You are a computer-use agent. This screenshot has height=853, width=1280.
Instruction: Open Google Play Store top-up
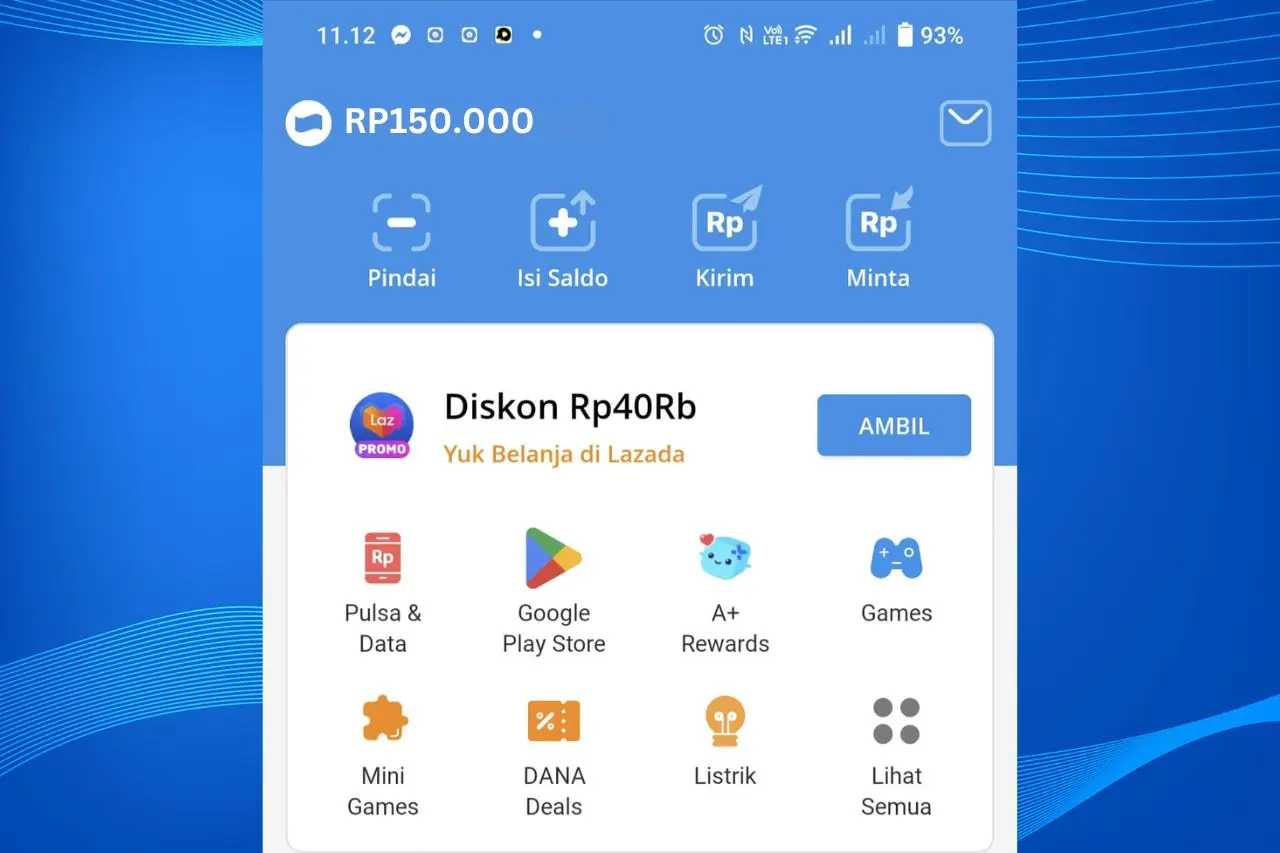554,592
